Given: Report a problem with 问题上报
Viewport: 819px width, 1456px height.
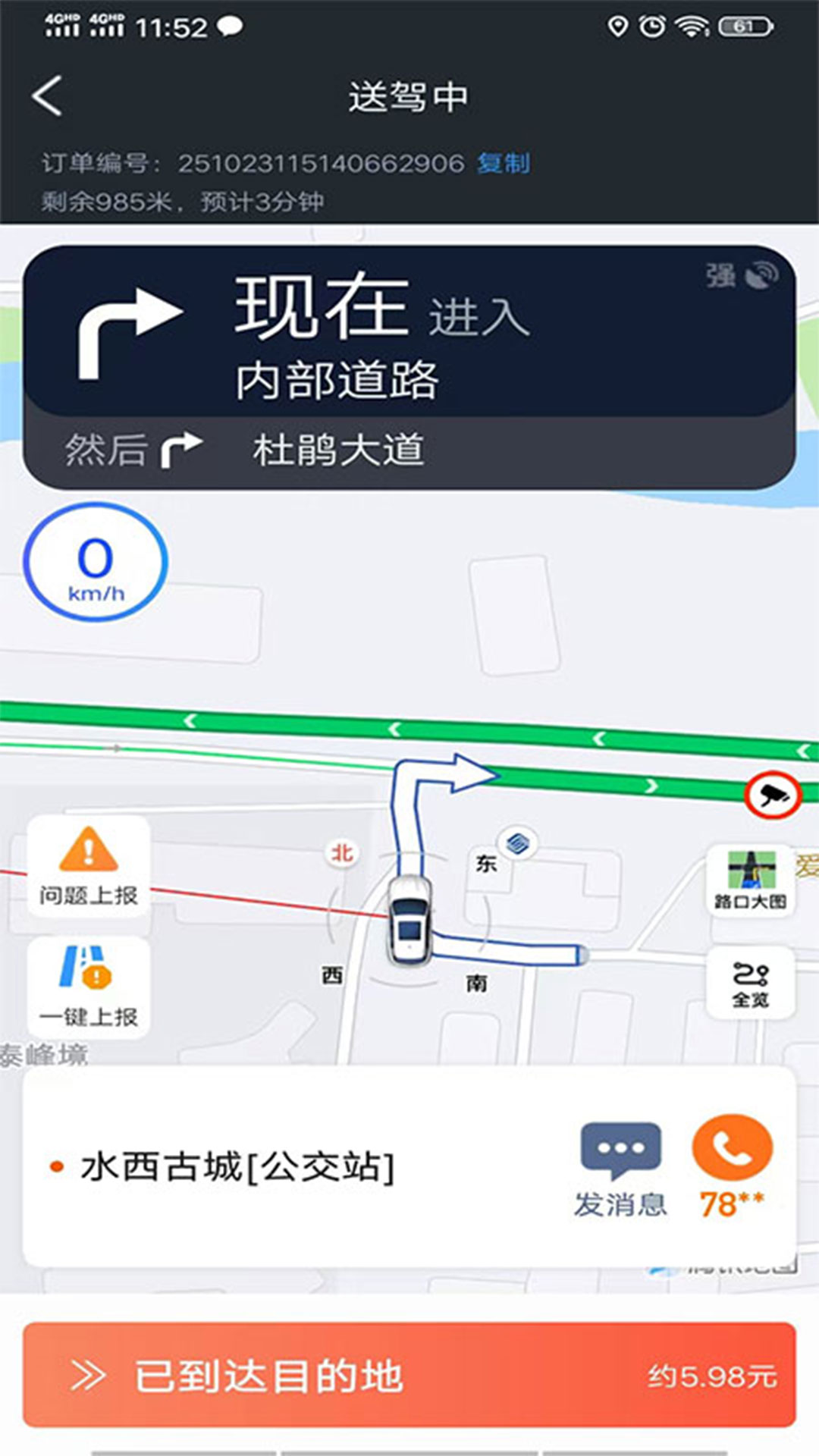Looking at the screenshot, I should 89,866.
